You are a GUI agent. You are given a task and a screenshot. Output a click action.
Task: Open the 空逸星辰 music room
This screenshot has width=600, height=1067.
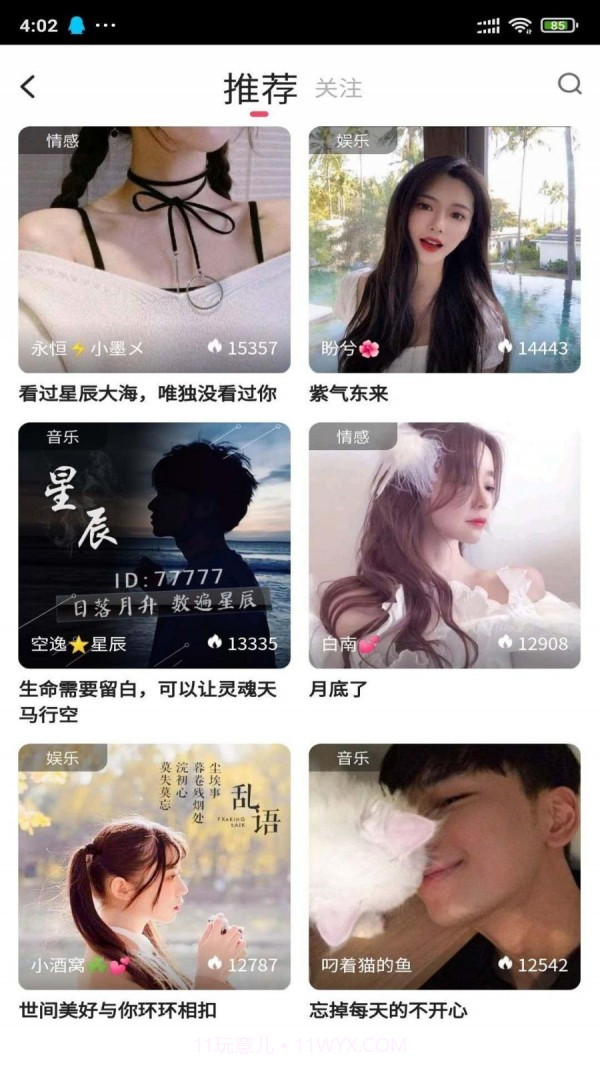pyautogui.click(x=154, y=545)
